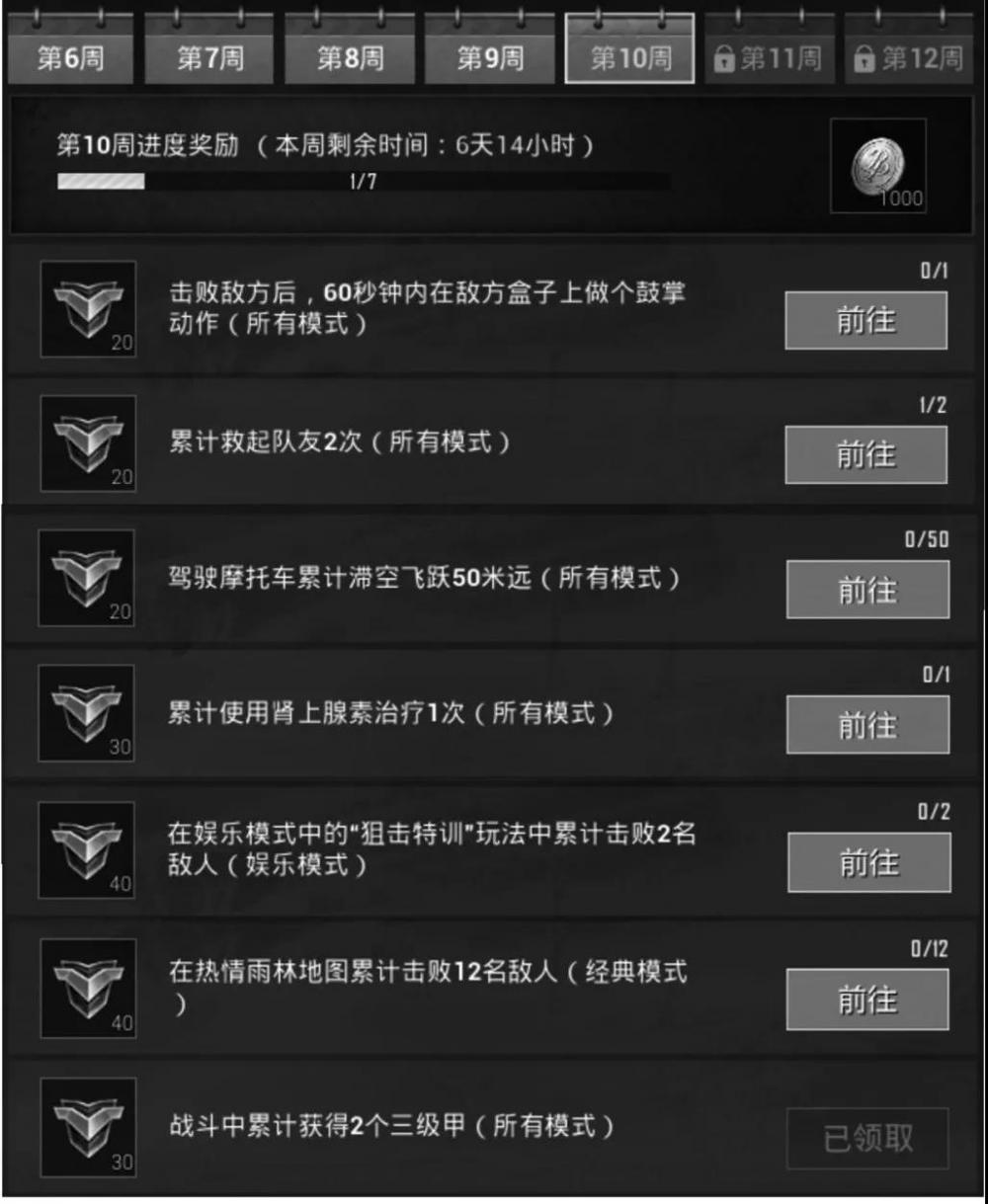Click the rescue teammates mission badge icon
Screen dimensions: 988x1204
coord(87,443)
